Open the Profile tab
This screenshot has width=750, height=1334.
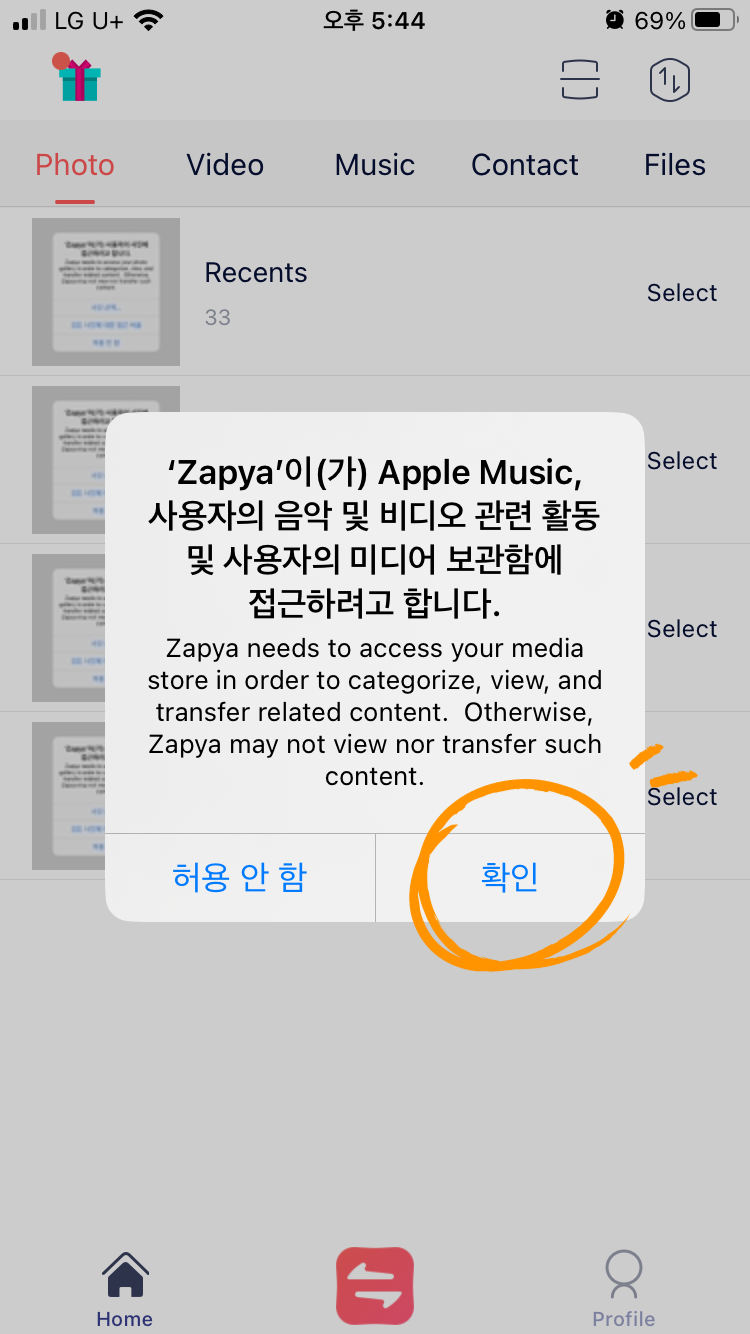pos(624,1289)
